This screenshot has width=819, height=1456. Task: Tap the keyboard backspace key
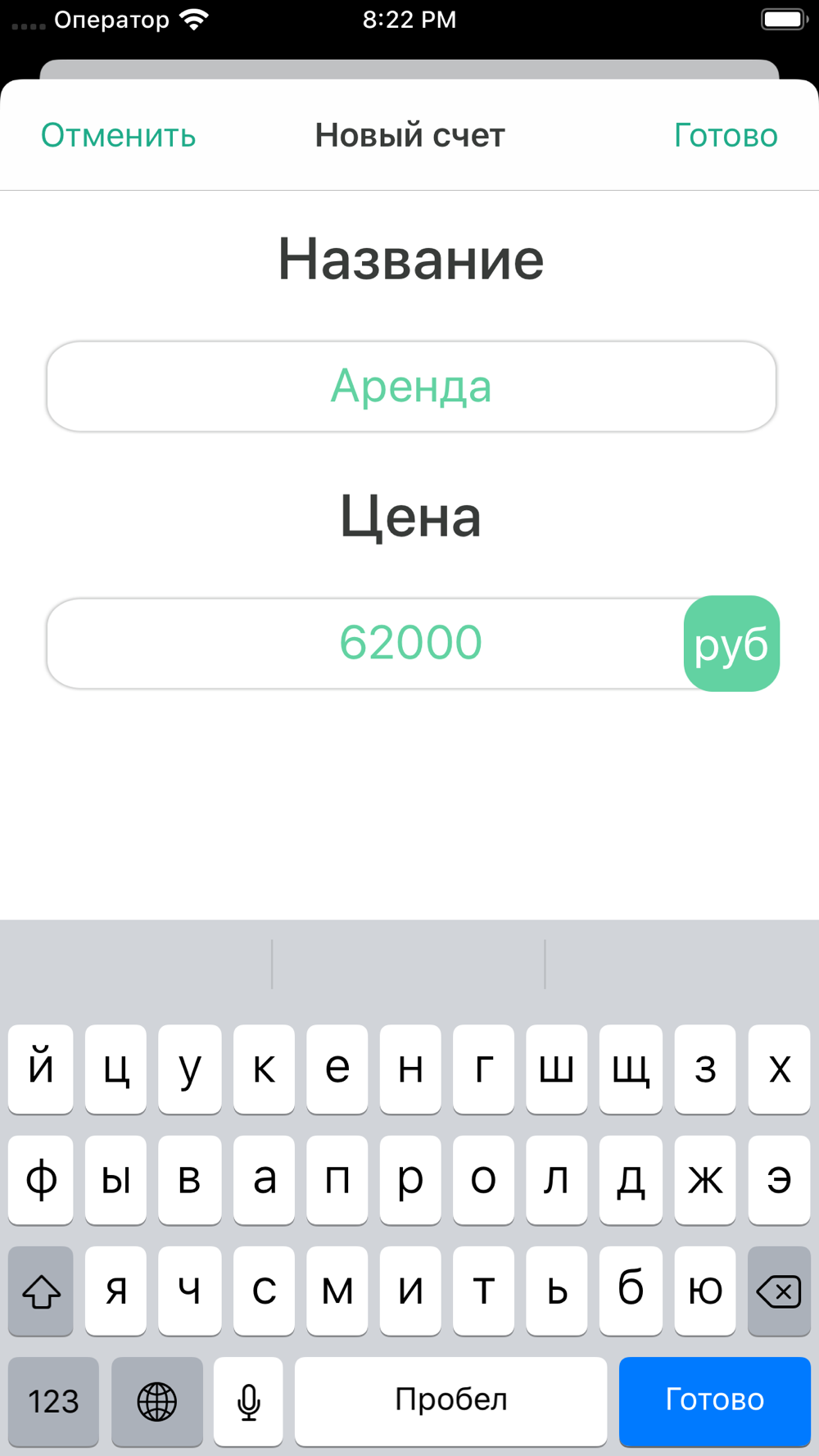(x=779, y=1291)
